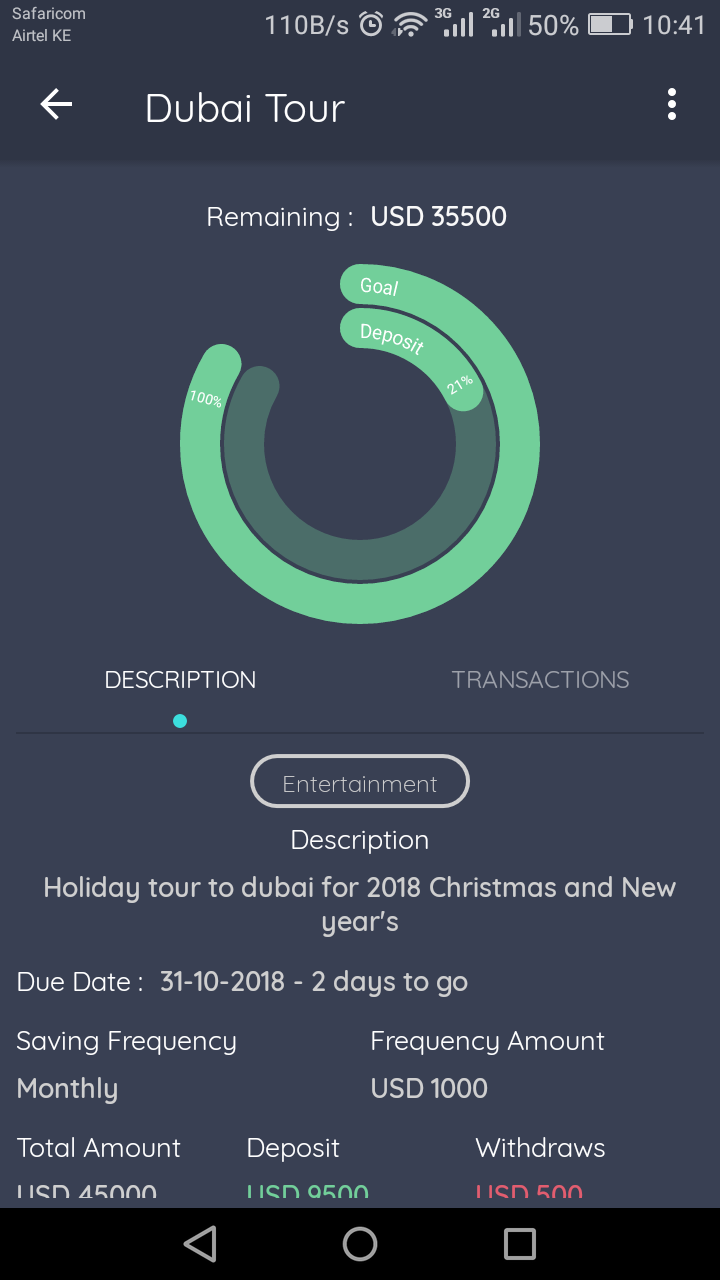Open the overflow menu

pos(672,105)
